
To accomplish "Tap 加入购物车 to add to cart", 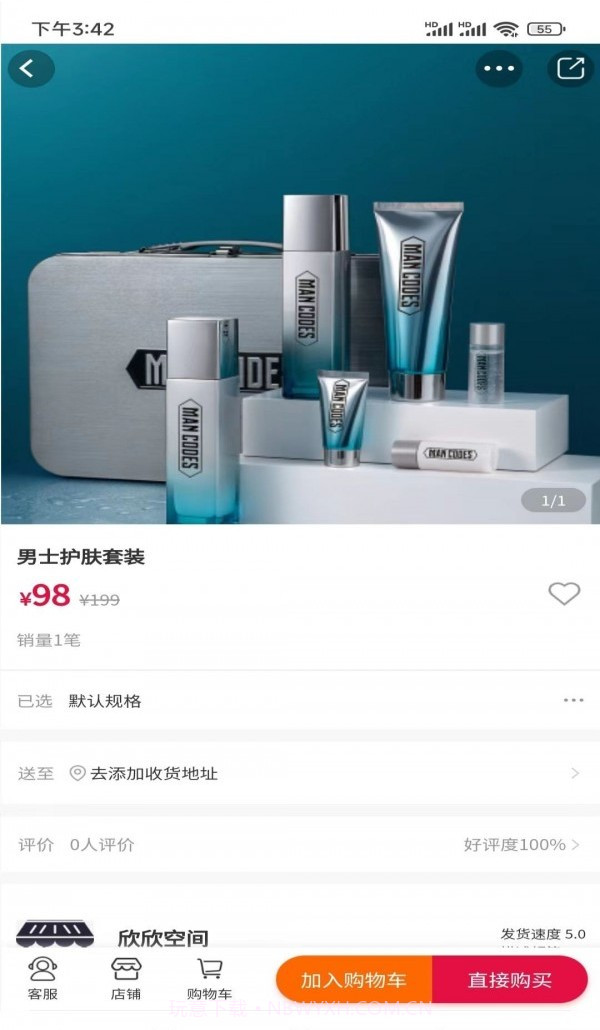I will [354, 980].
